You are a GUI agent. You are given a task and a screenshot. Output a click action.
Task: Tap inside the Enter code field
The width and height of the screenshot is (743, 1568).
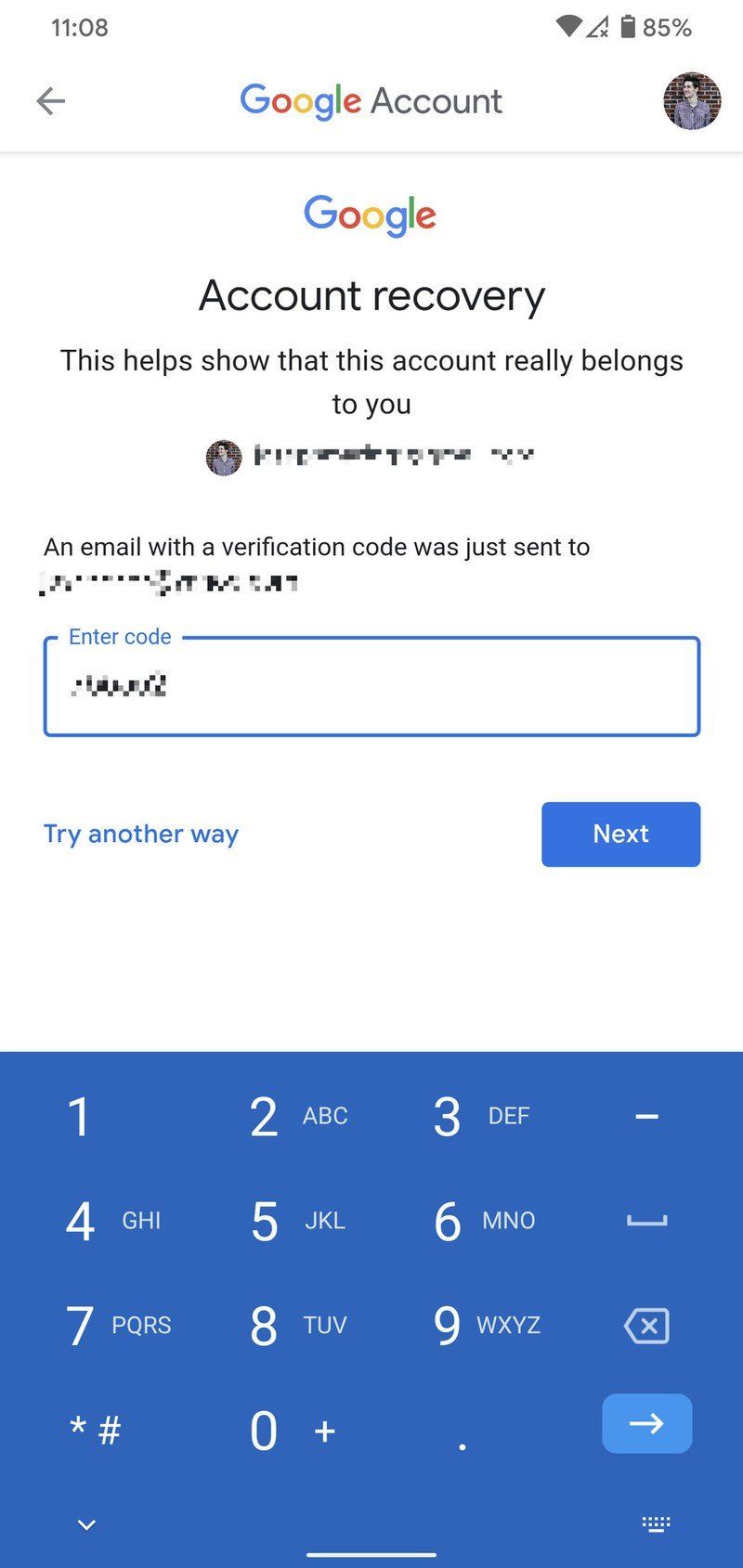tap(371, 687)
